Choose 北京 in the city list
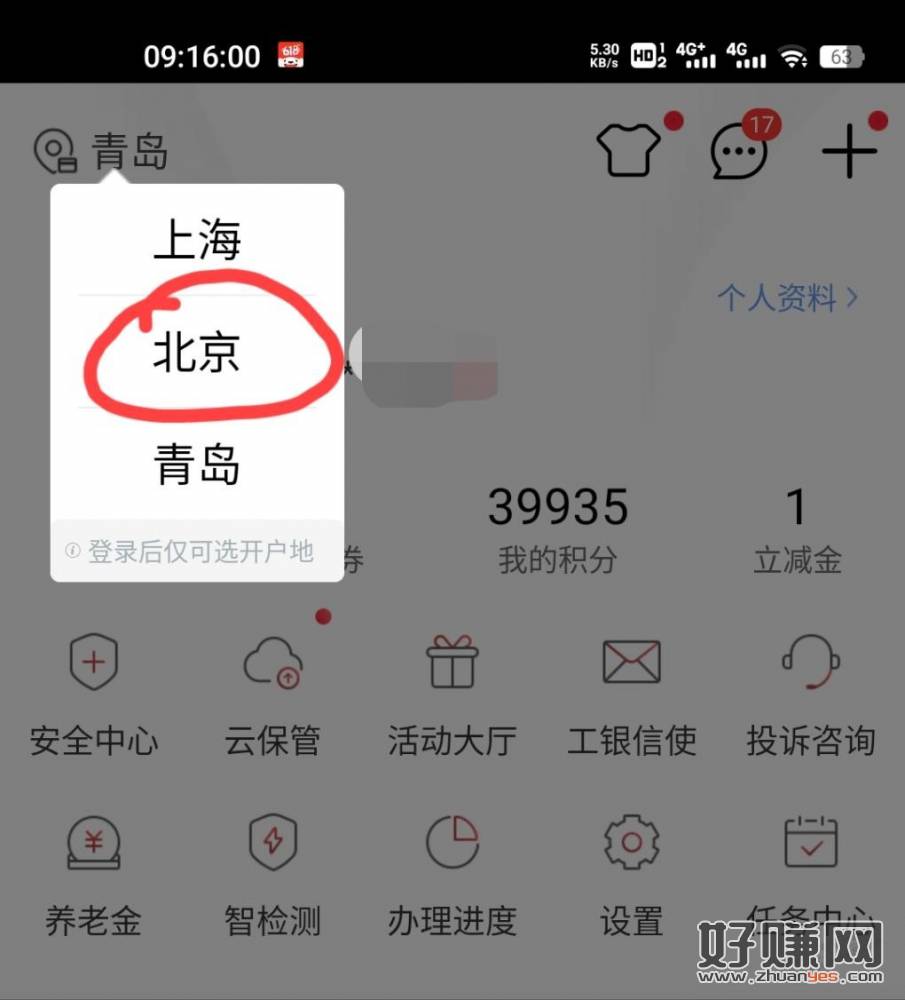The image size is (905, 1000). point(197,352)
